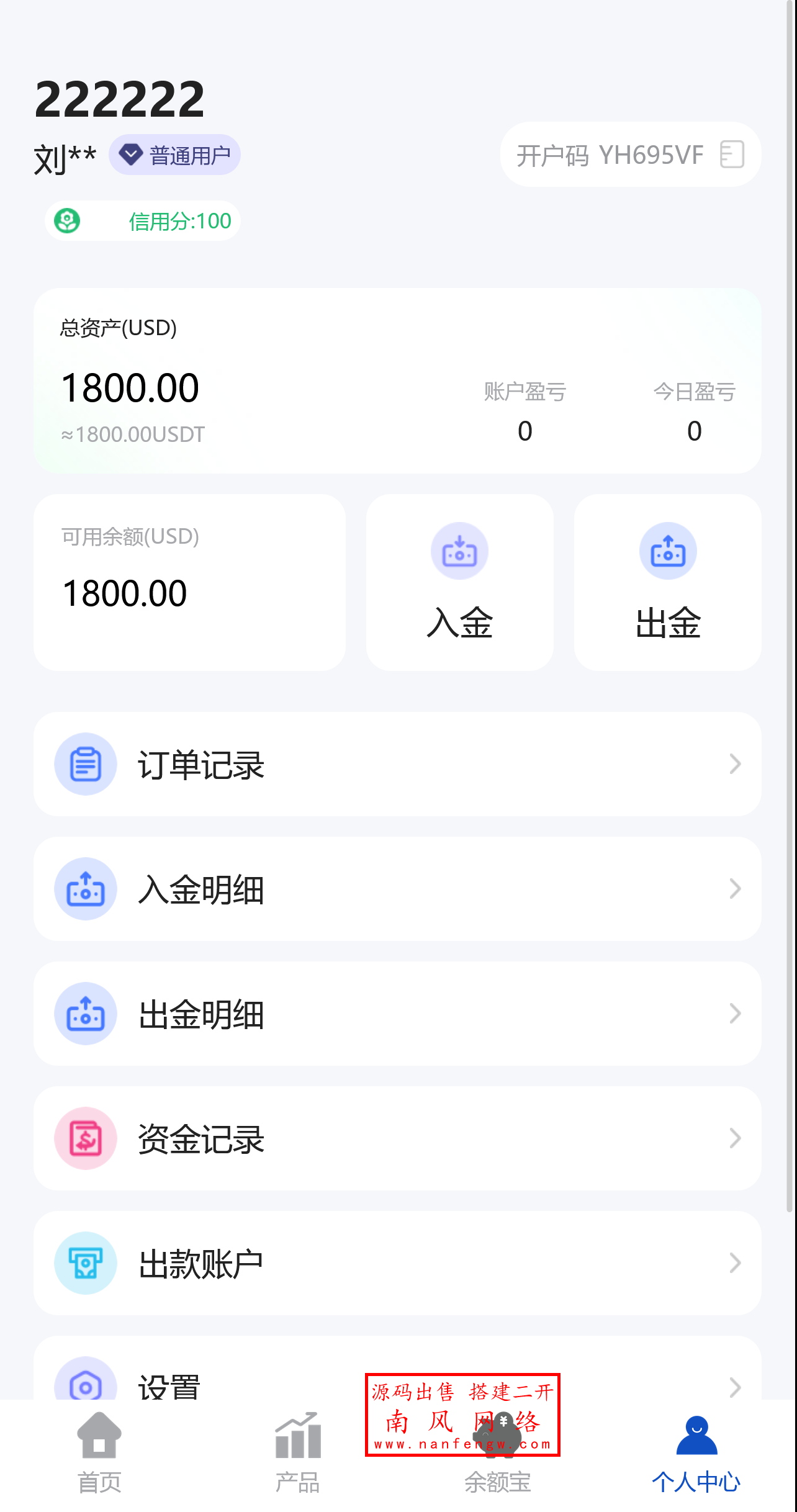Select the 普通用户 membership badge
Screen dimensions: 797x1512
click(175, 155)
